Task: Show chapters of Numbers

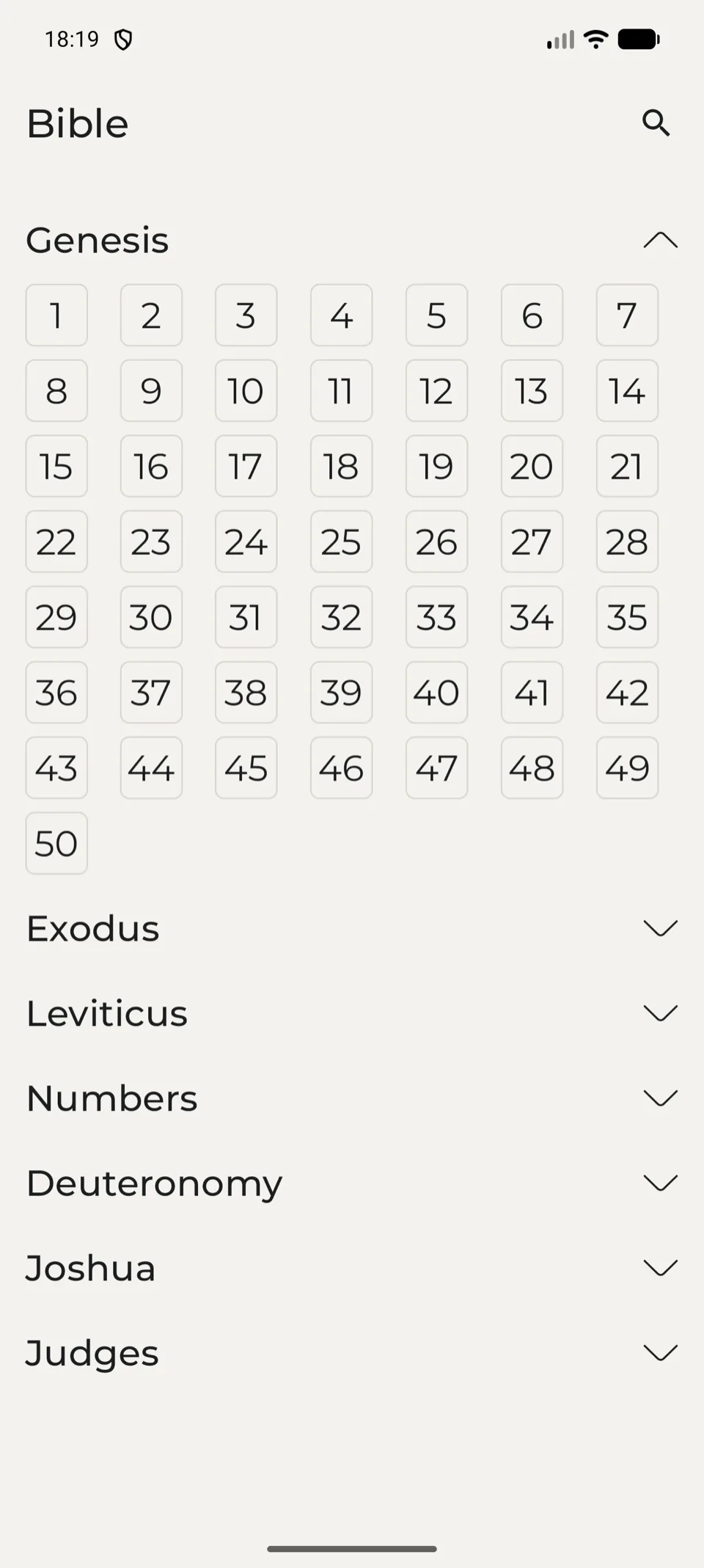Action: point(352,1098)
